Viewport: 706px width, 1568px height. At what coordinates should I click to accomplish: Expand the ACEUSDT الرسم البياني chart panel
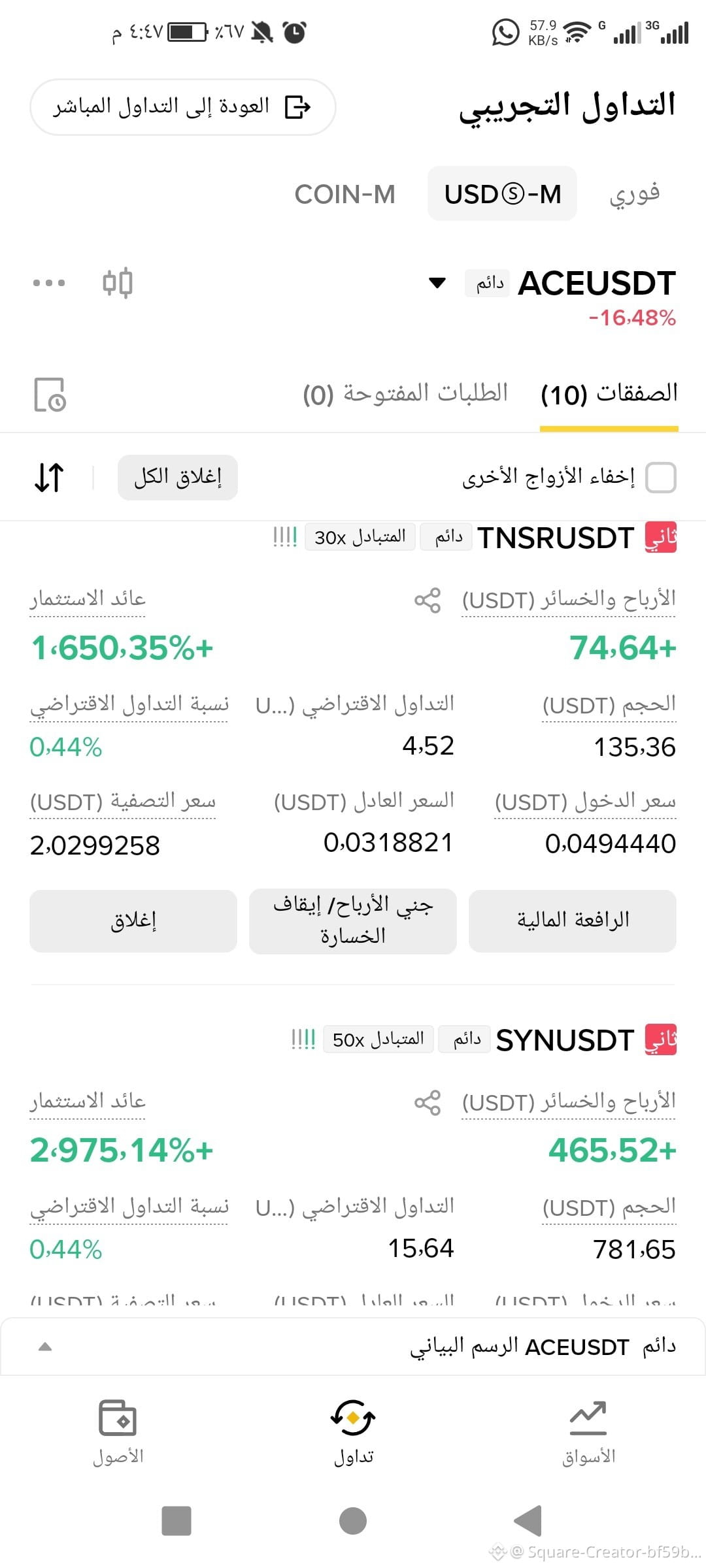click(353, 1347)
